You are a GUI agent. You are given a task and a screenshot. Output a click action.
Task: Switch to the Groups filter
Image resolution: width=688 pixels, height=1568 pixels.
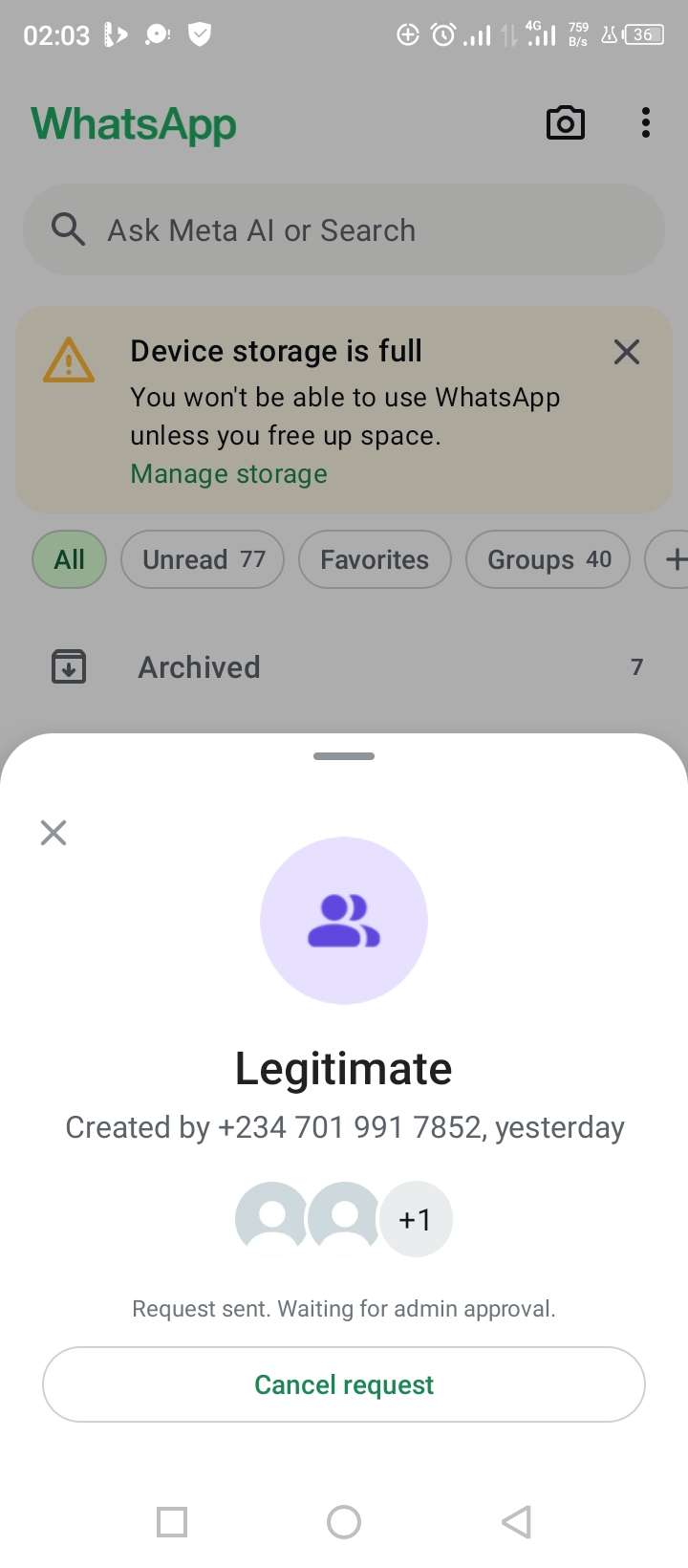pyautogui.click(x=548, y=559)
